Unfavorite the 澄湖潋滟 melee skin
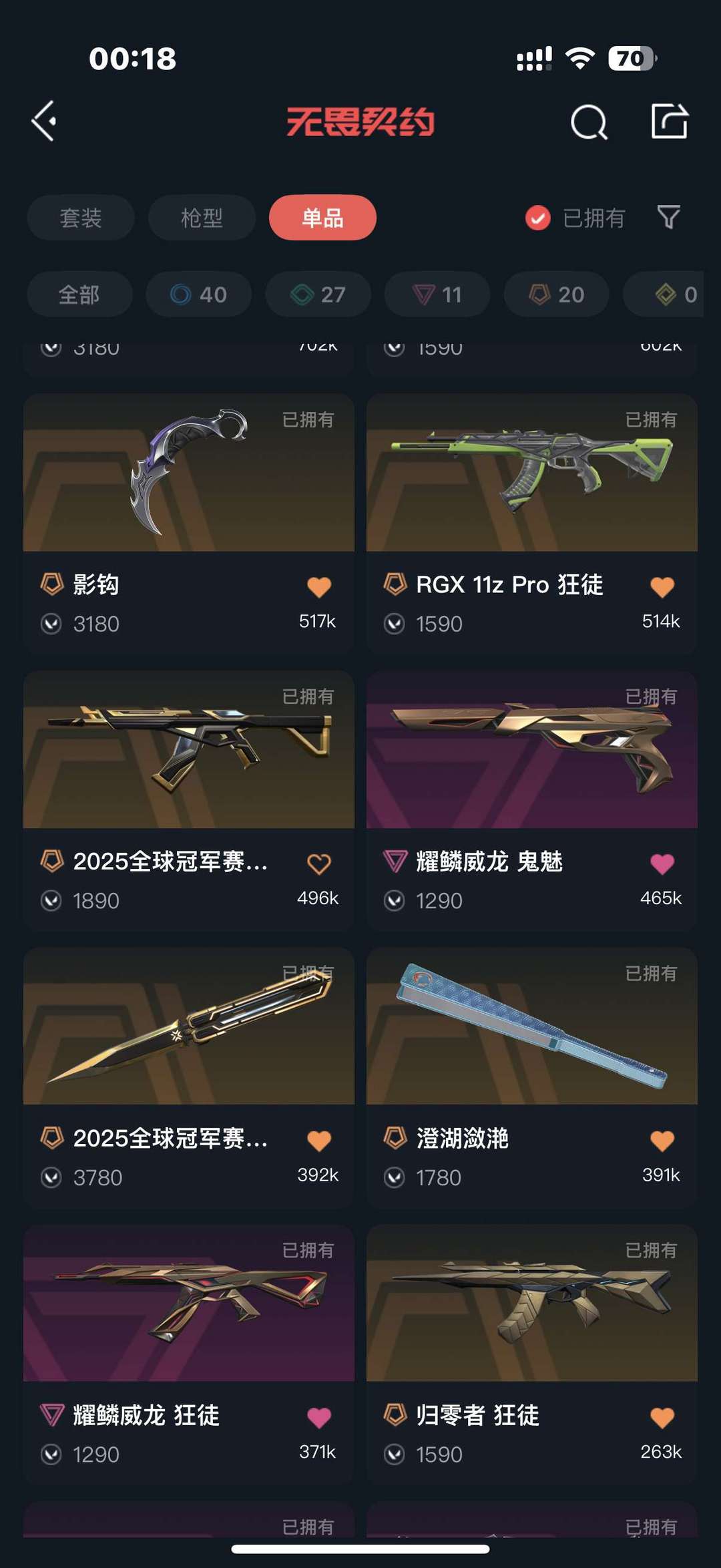The height and width of the screenshot is (1568, 721). [x=660, y=1140]
